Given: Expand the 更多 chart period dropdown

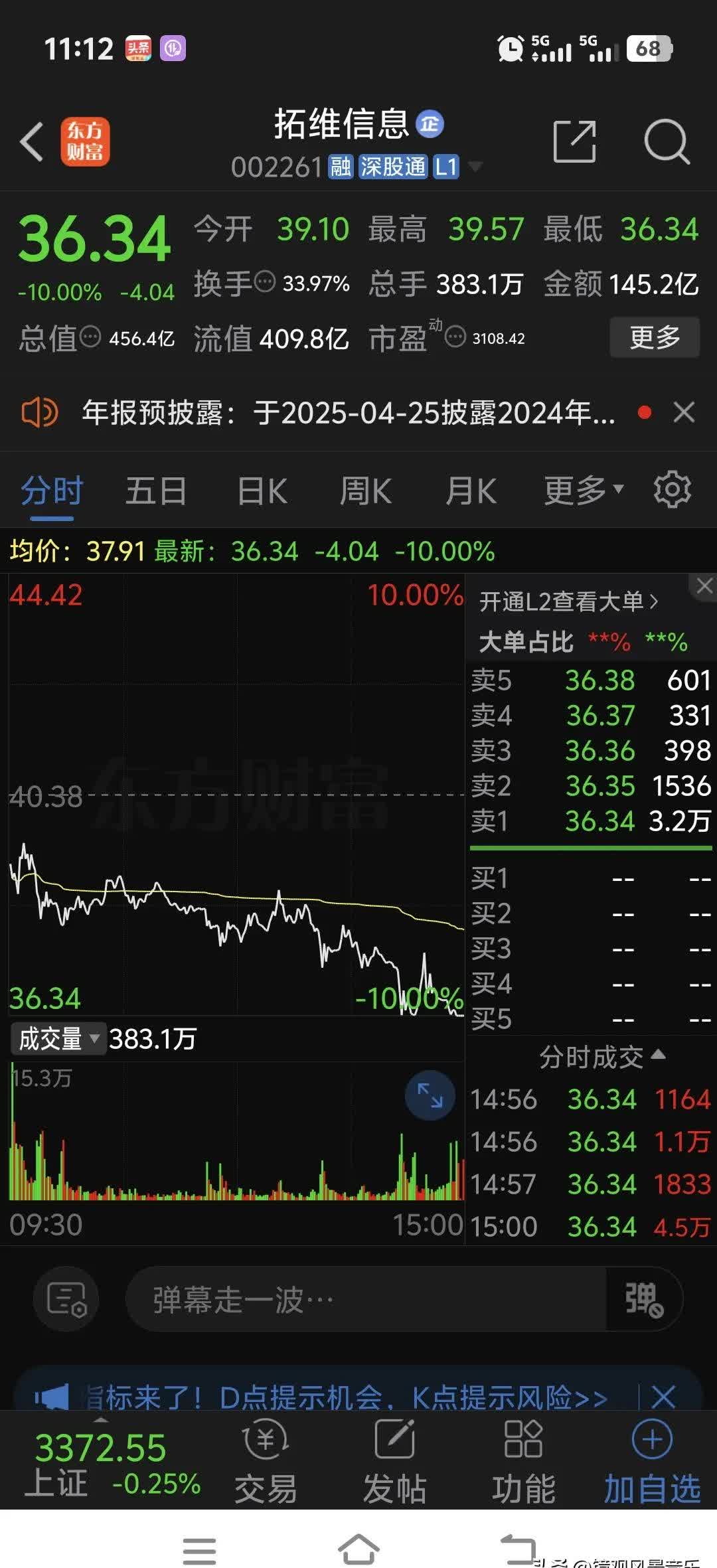Looking at the screenshot, I should coord(583,491).
